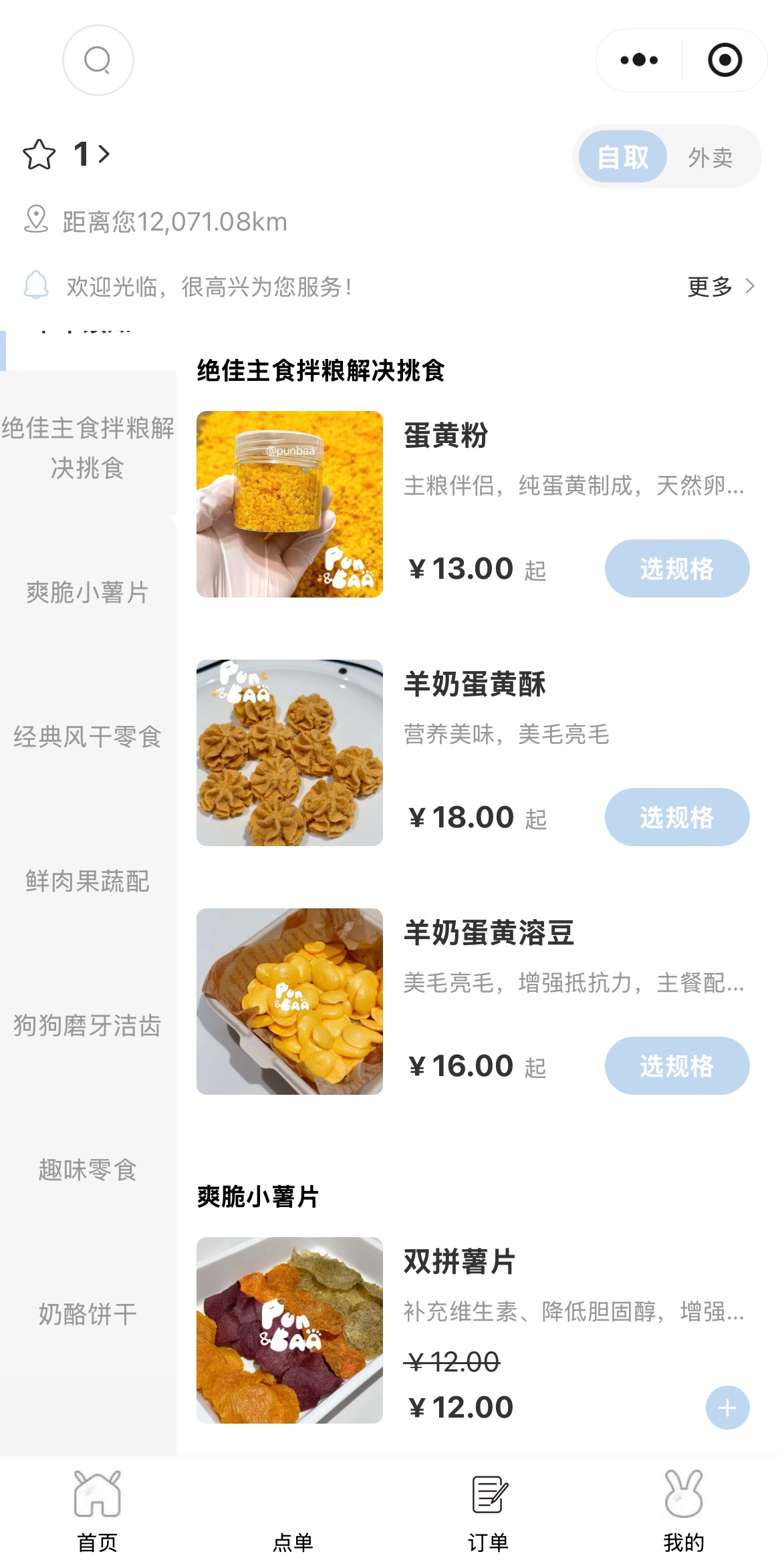Image resolution: width=782 pixels, height=1568 pixels.
Task: Jump to 爽脆小薯片 category
Action: coord(88,592)
